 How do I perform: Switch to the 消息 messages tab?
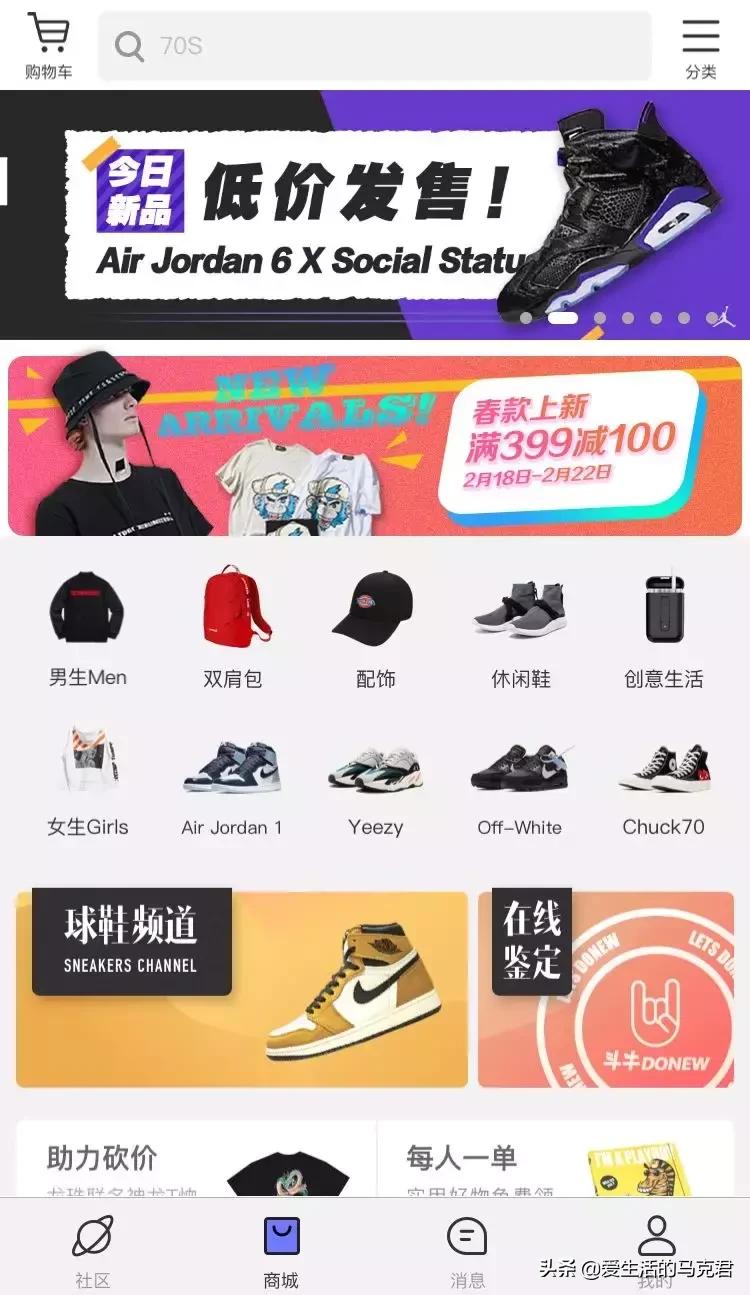tap(467, 1250)
